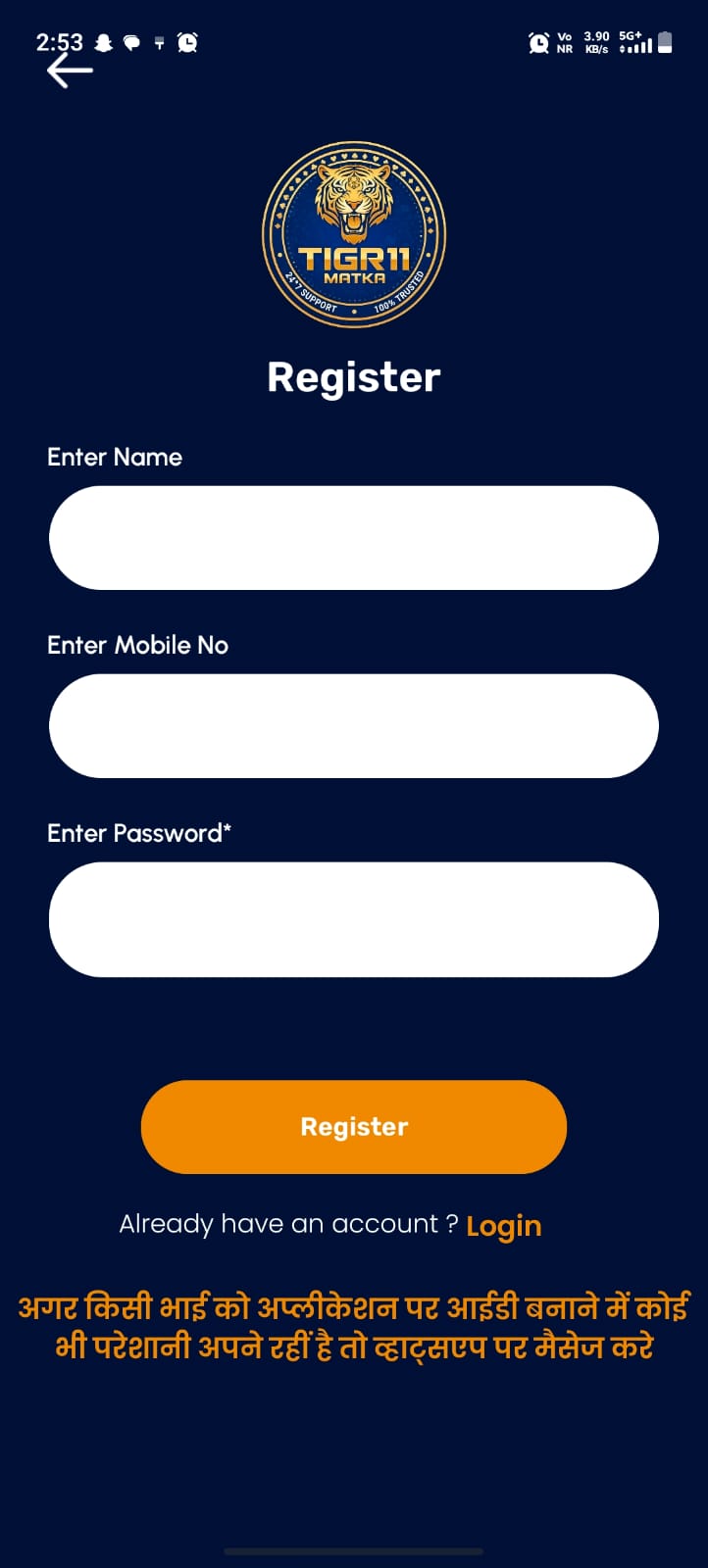Click the chat bubble notification icon

tap(131, 42)
